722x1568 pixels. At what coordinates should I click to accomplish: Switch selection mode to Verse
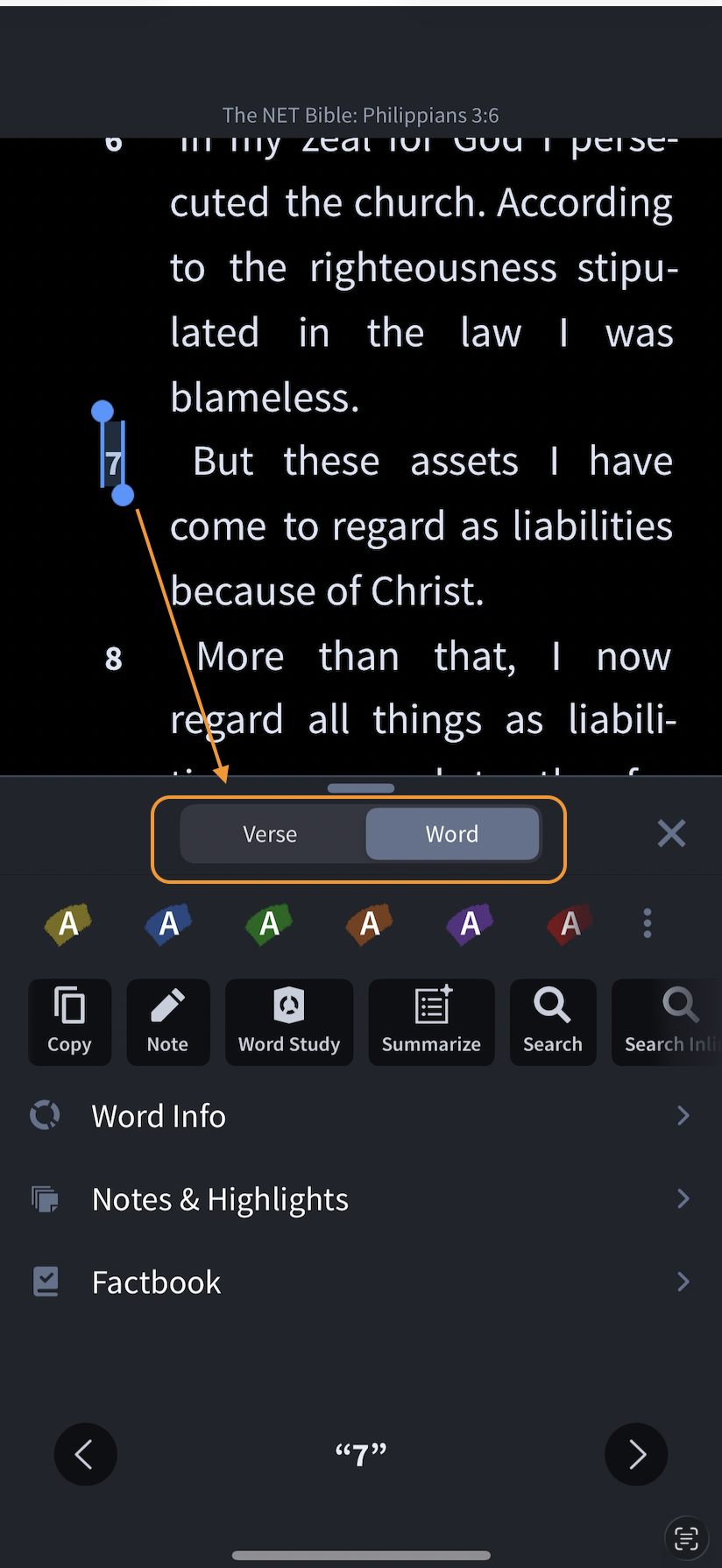[270, 833]
